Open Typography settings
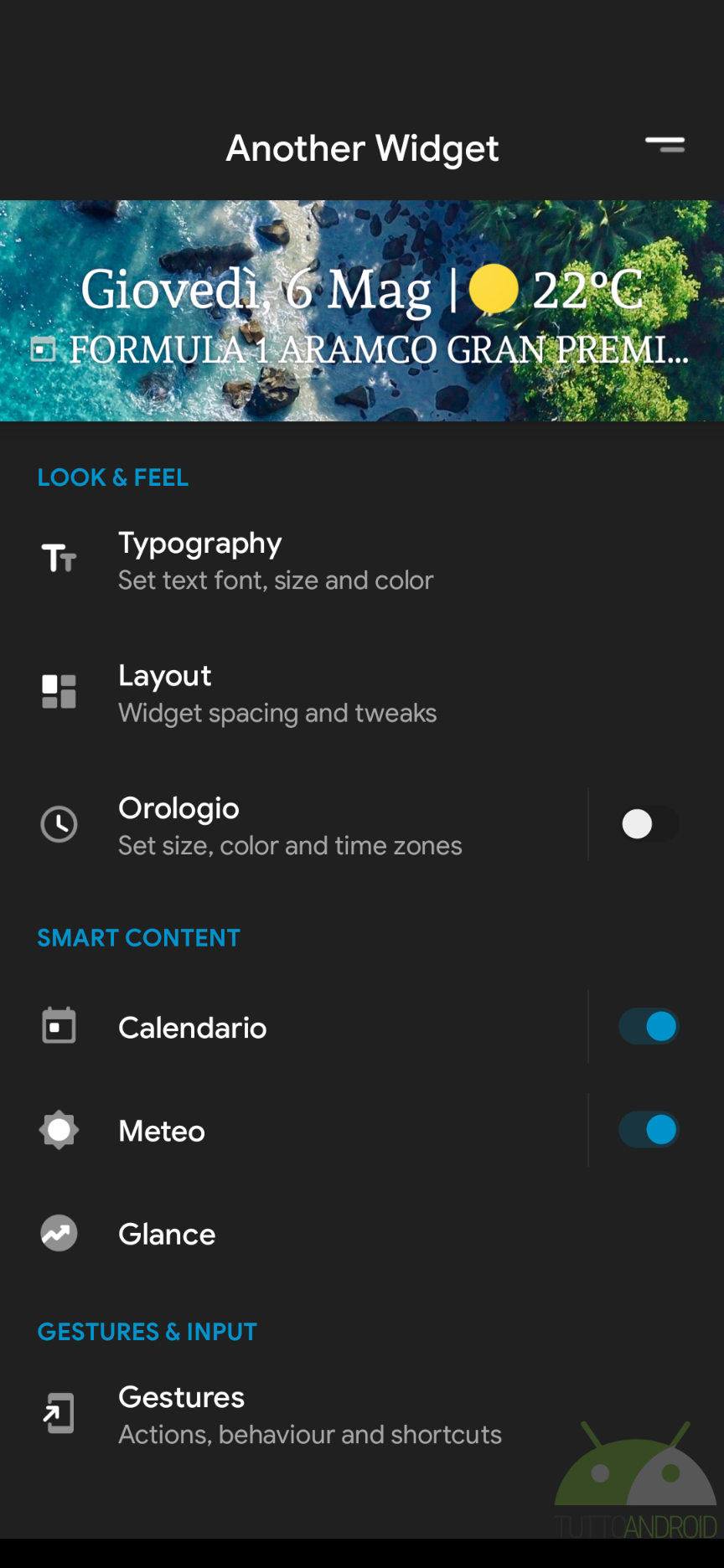The width and height of the screenshot is (724, 1568). tap(362, 560)
